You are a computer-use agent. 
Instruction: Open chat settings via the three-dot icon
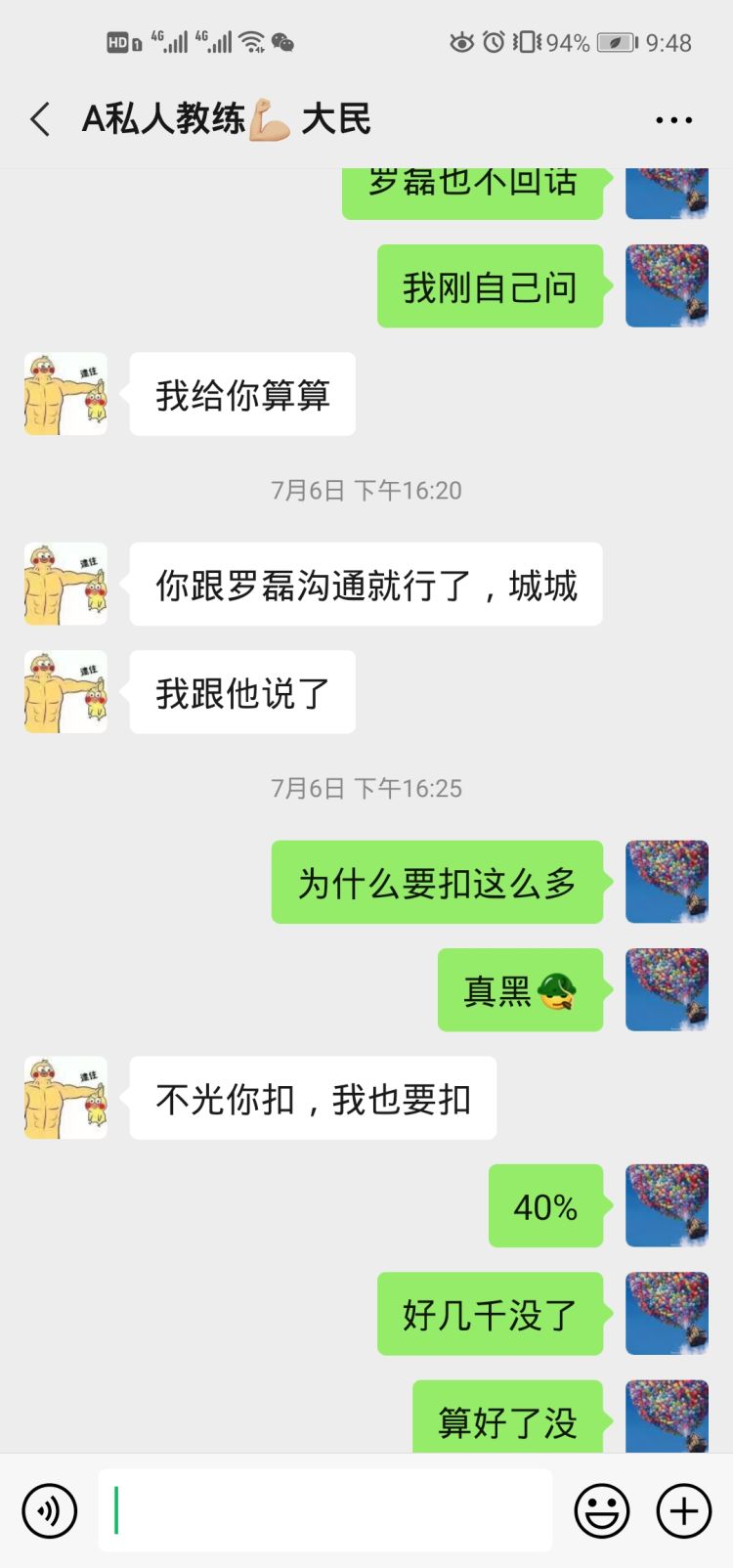click(x=673, y=119)
